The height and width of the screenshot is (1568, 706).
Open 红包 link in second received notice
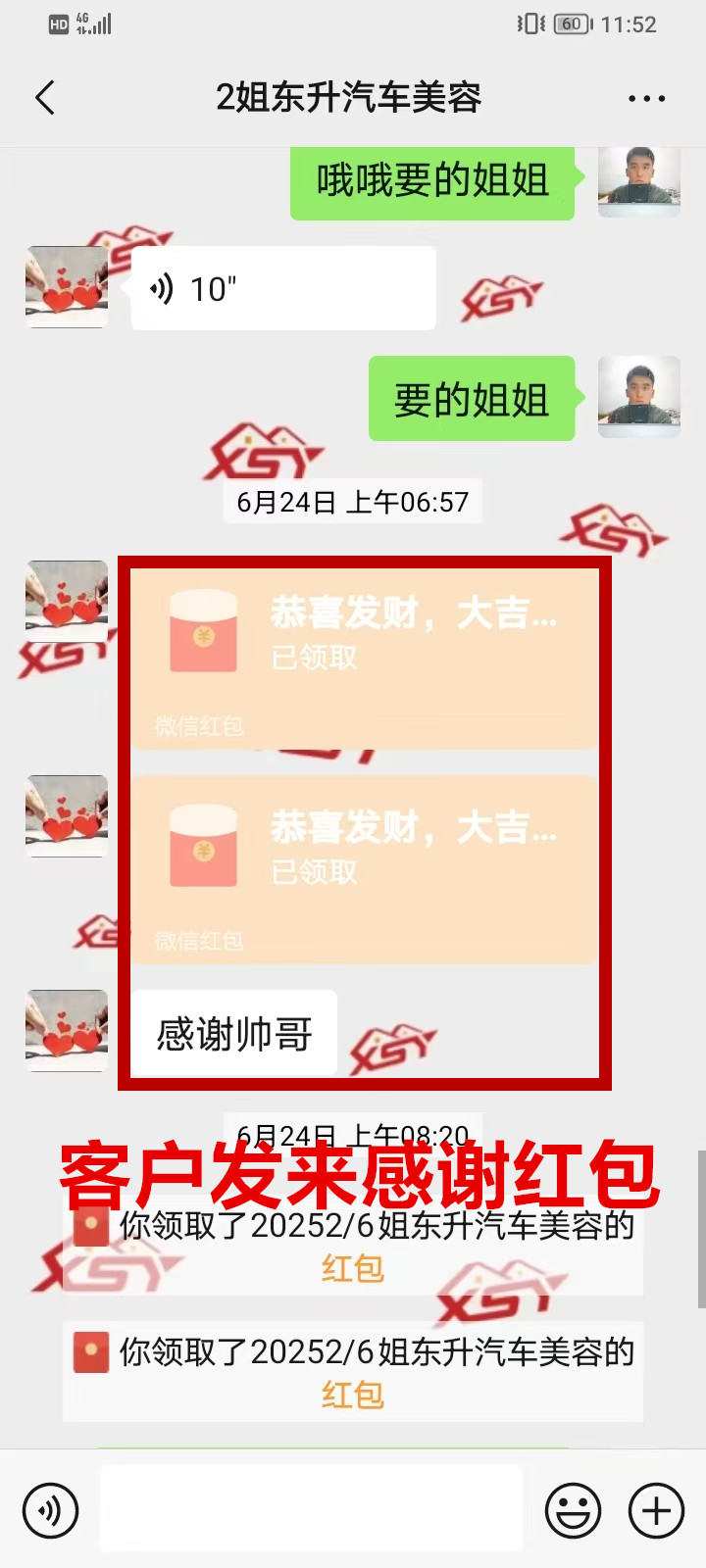click(x=353, y=1395)
